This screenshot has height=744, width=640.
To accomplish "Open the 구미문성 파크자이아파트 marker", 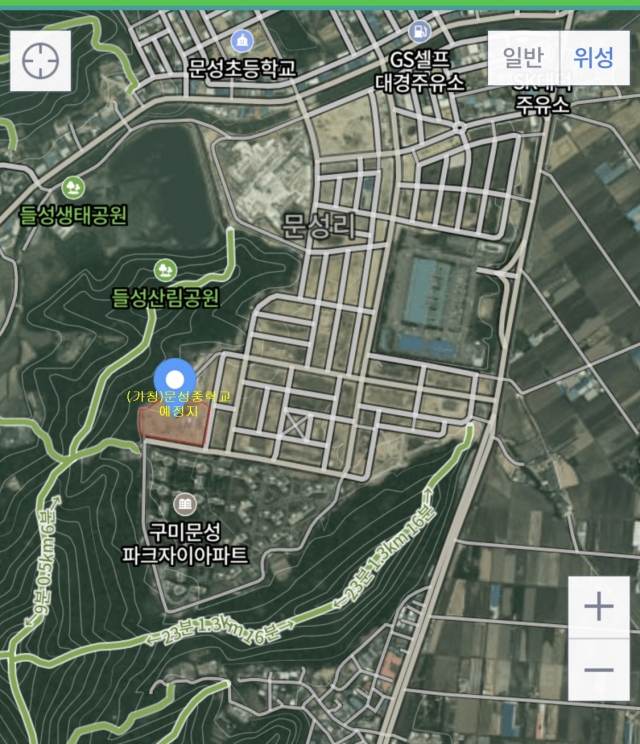I will [x=185, y=503].
